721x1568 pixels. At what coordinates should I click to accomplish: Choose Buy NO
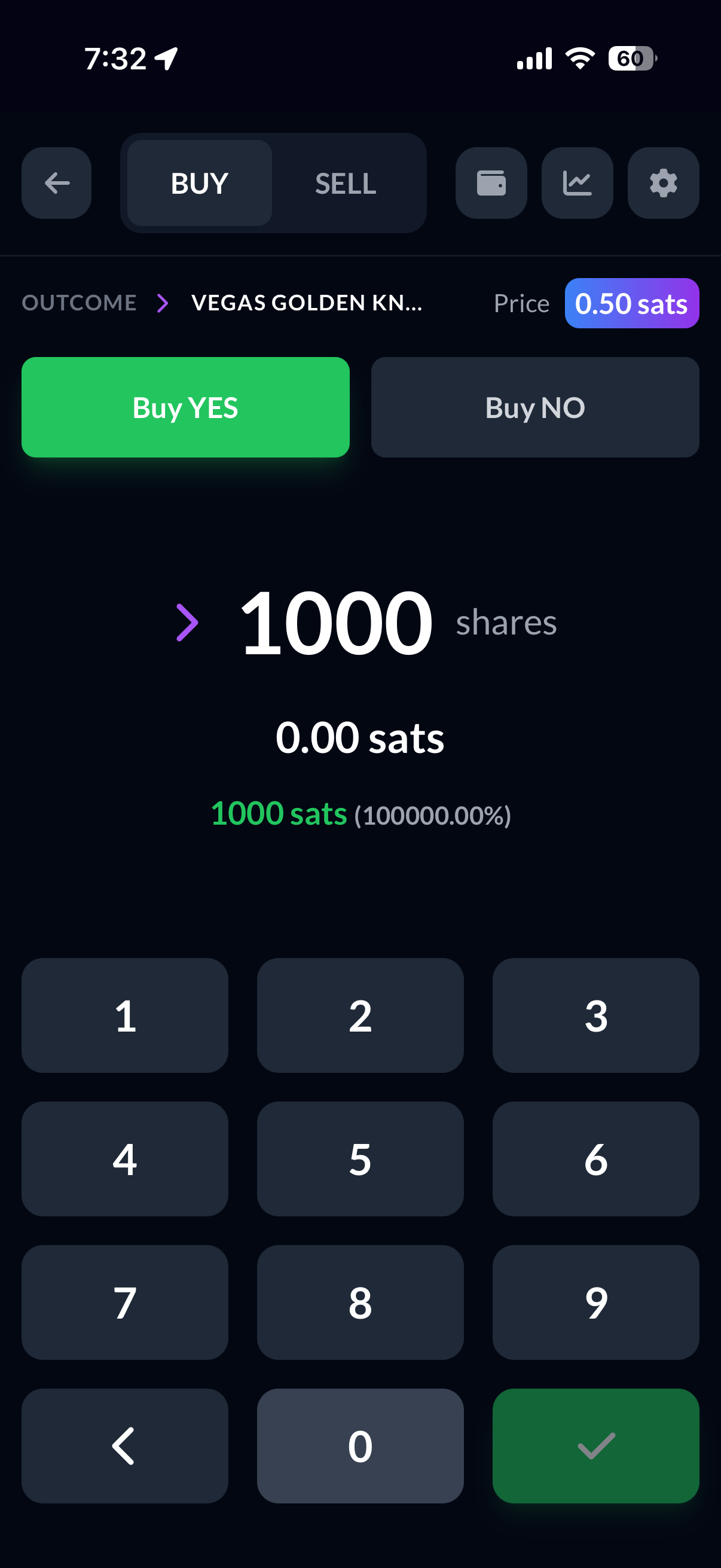pos(535,407)
